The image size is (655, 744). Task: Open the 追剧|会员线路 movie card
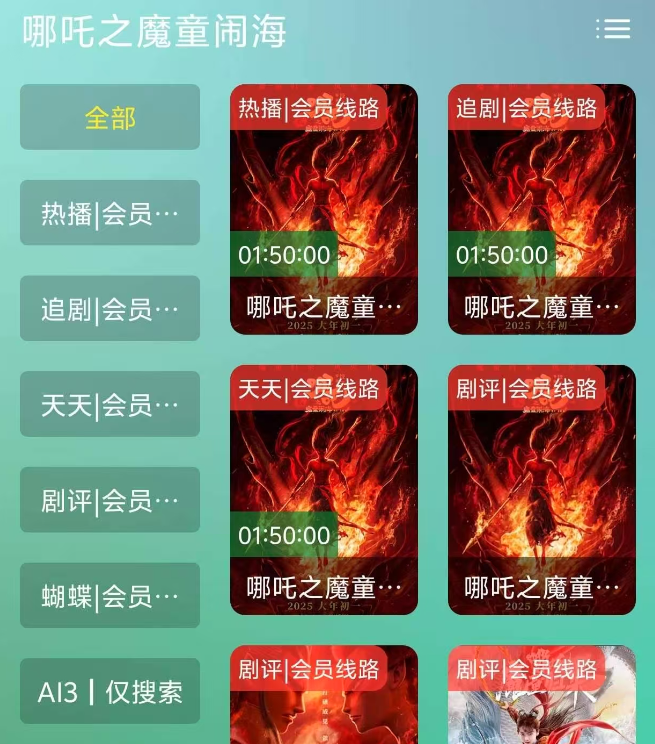point(541,210)
